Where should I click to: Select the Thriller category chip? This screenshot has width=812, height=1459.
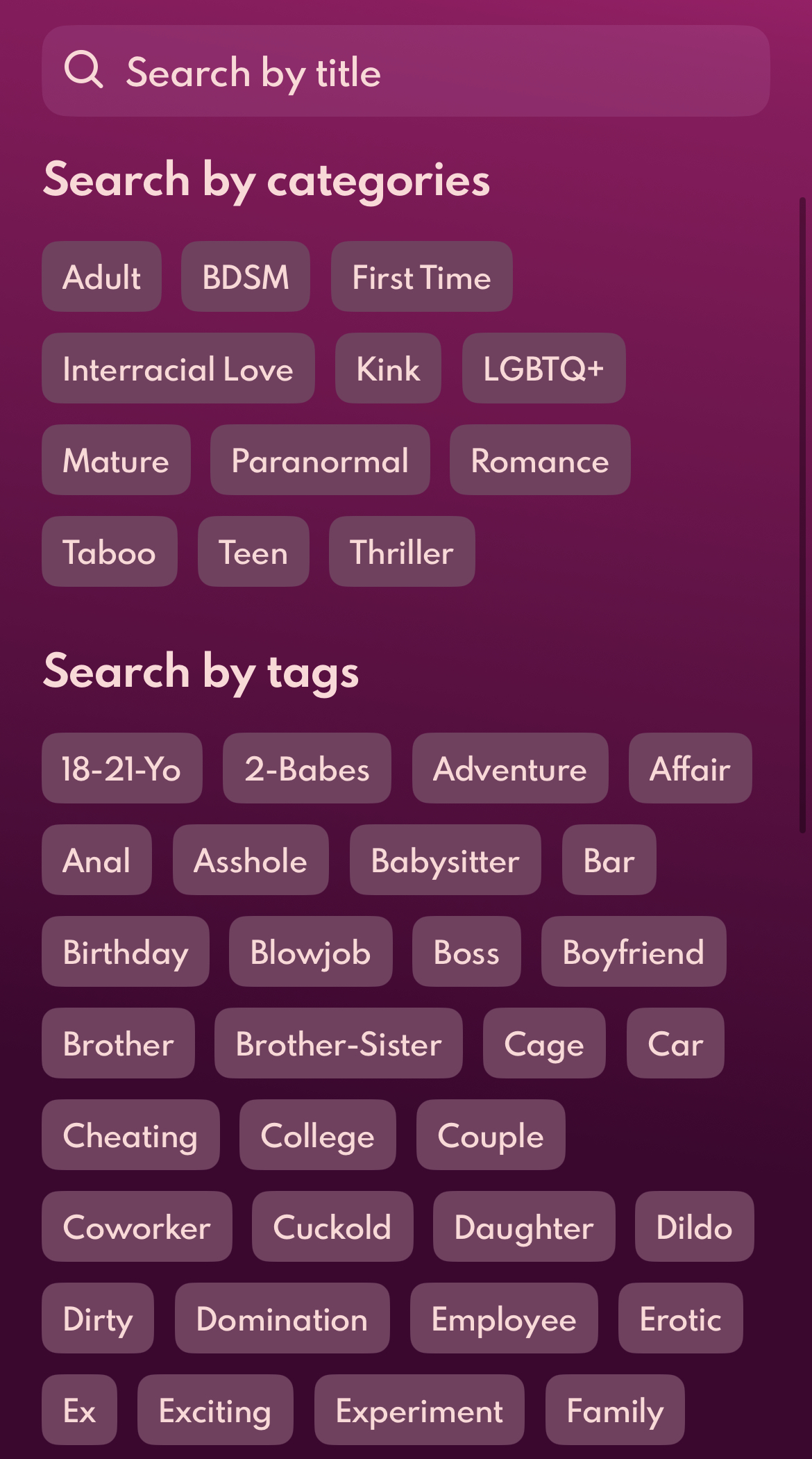(402, 551)
